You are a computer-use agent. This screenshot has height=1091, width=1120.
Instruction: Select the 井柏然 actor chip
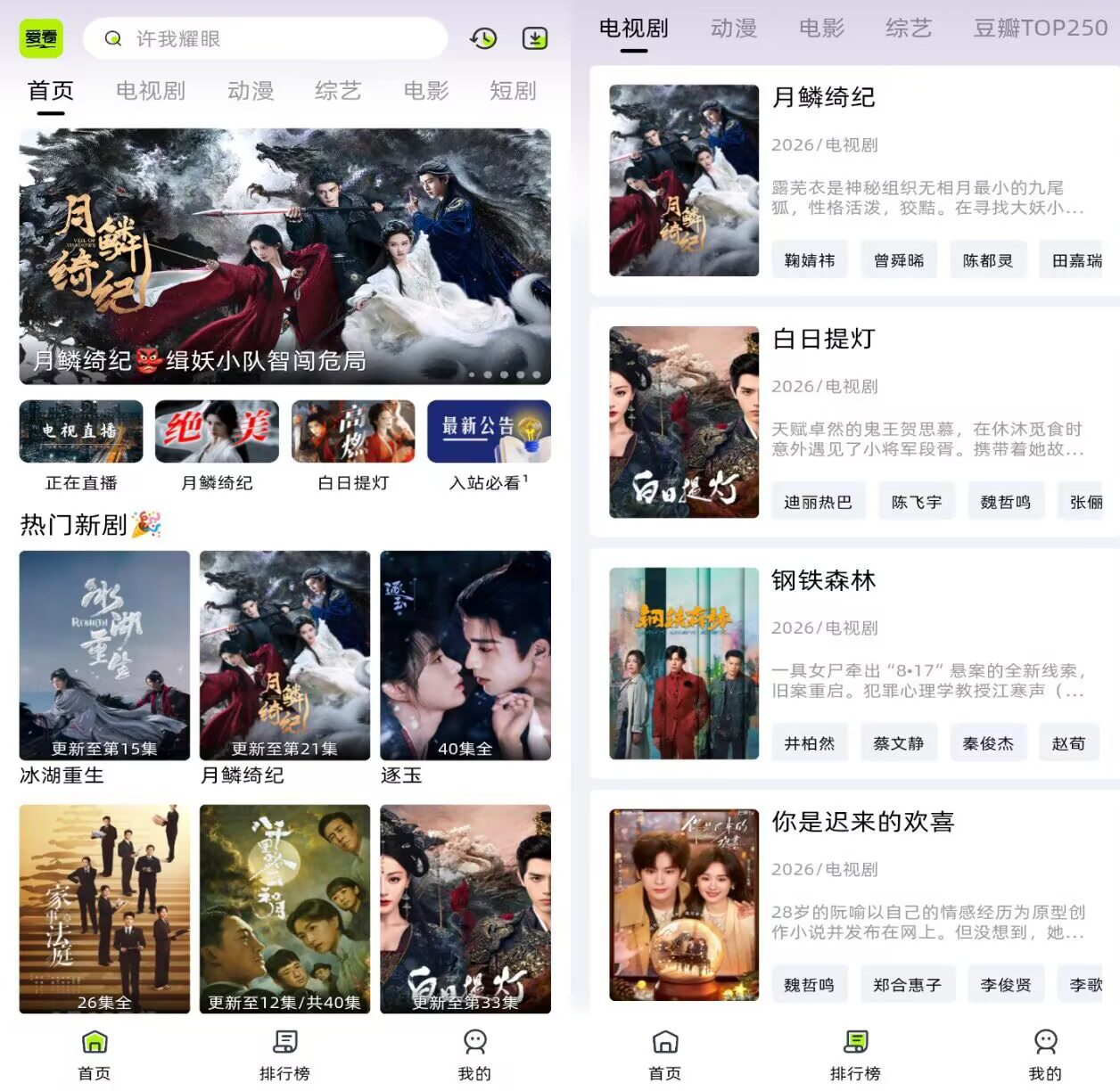tap(809, 743)
